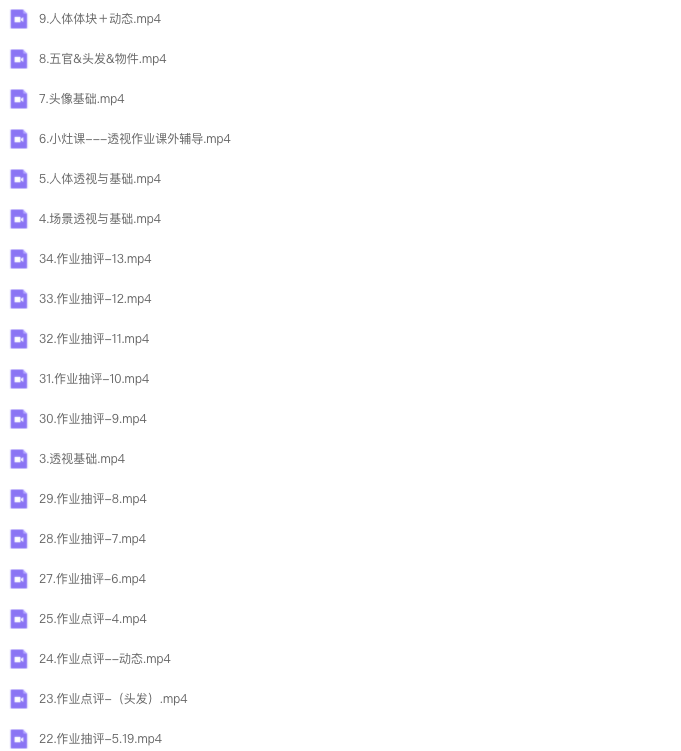Viewport: 681px width, 751px height.
Task: Open 32.作业抽评-11.mp4 video
Action: [94, 339]
